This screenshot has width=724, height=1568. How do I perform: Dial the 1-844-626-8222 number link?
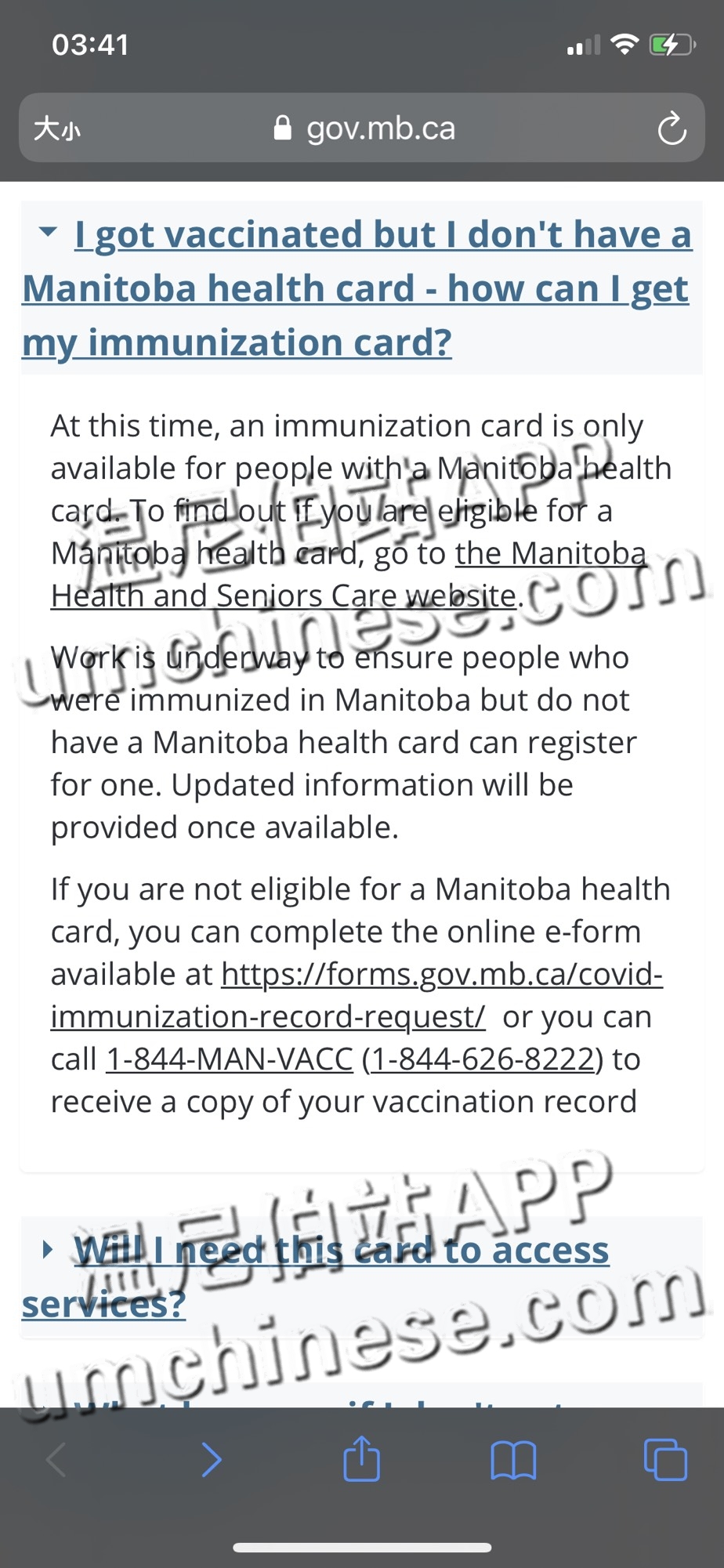pyautogui.click(x=481, y=1059)
